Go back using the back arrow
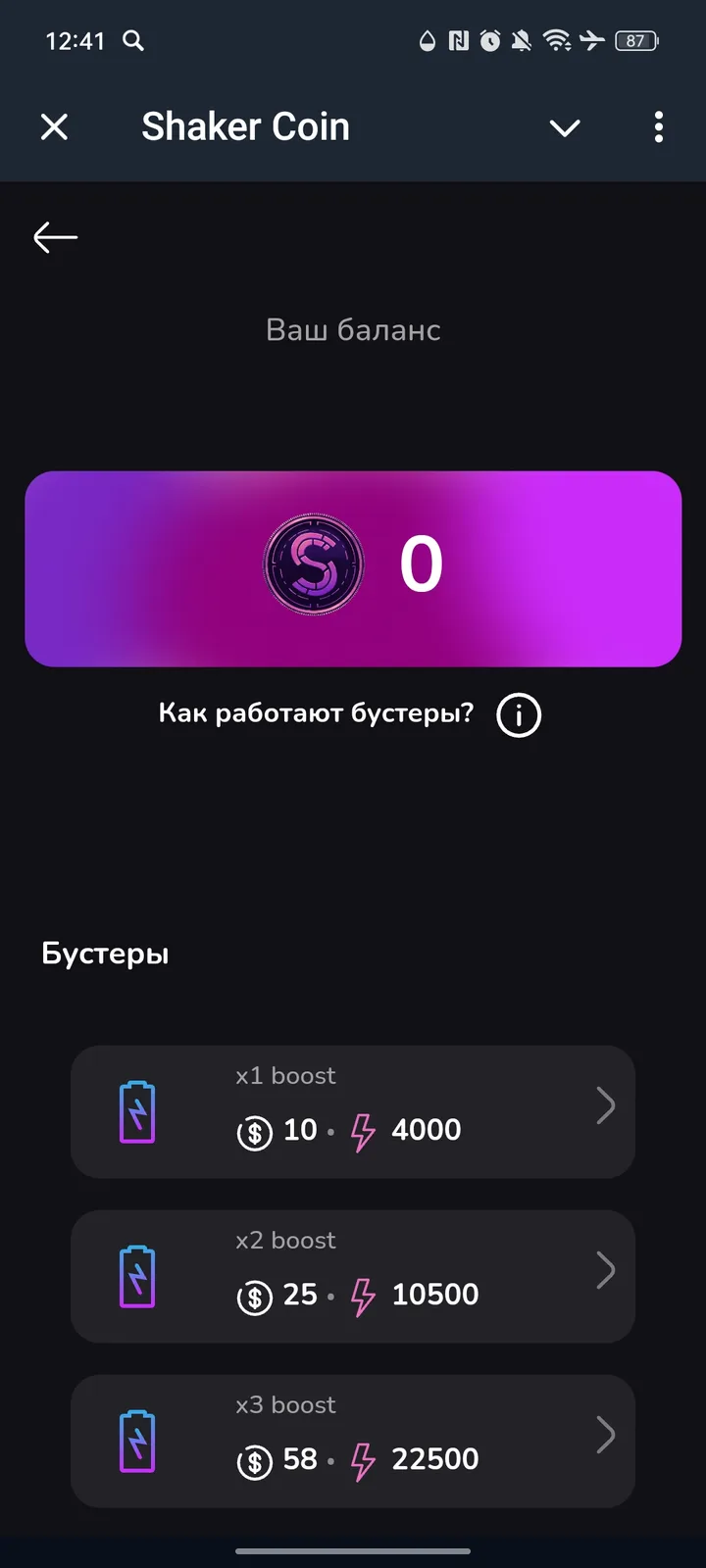Image resolution: width=706 pixels, height=1568 pixels. (x=55, y=236)
